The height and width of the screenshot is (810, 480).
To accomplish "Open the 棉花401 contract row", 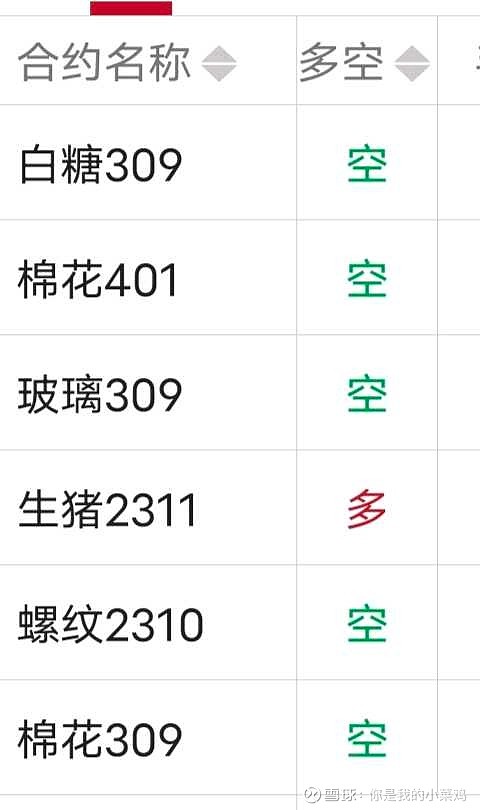I will pyautogui.click(x=240, y=278).
